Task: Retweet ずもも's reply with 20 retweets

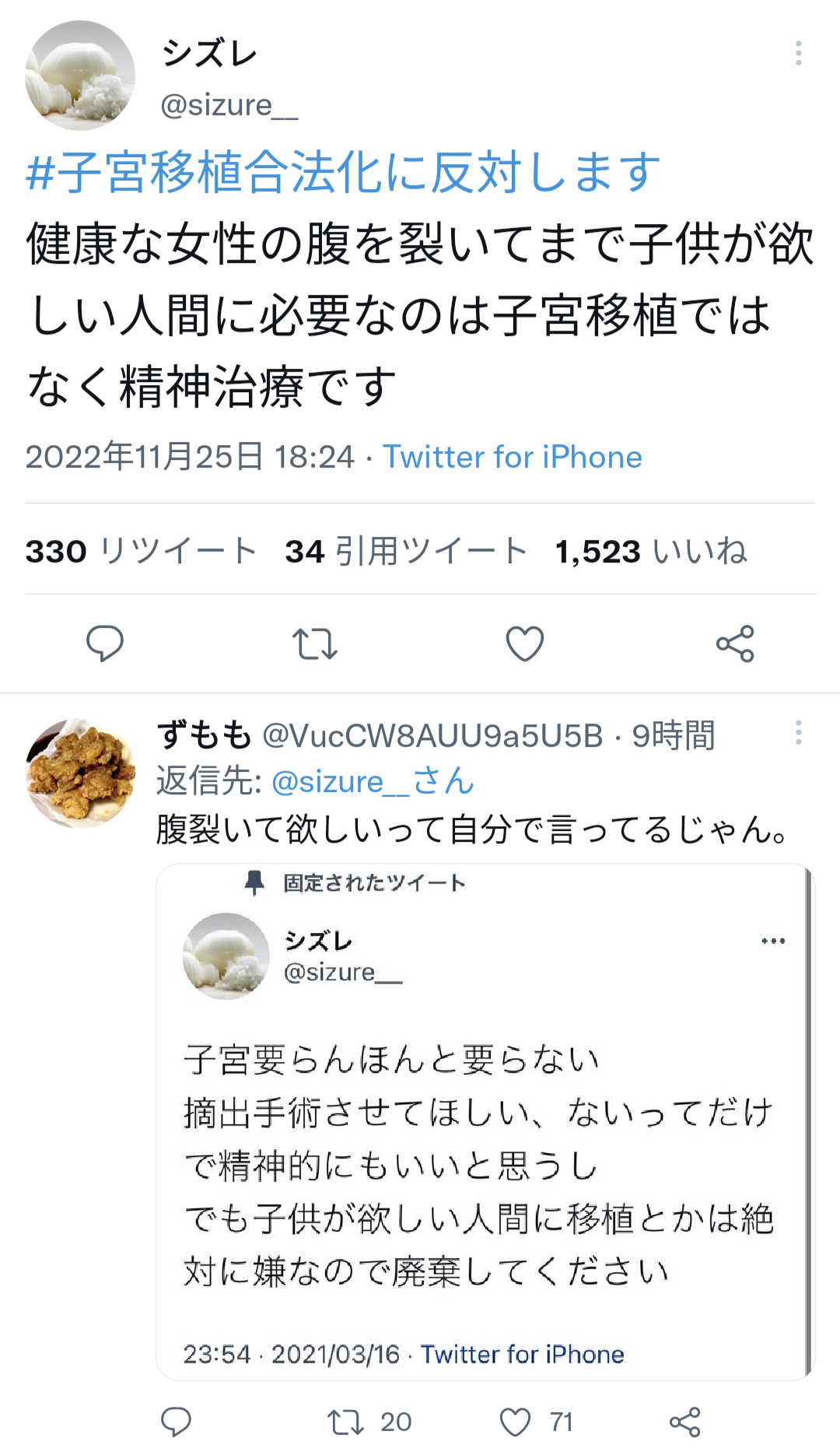Action: (369, 1422)
